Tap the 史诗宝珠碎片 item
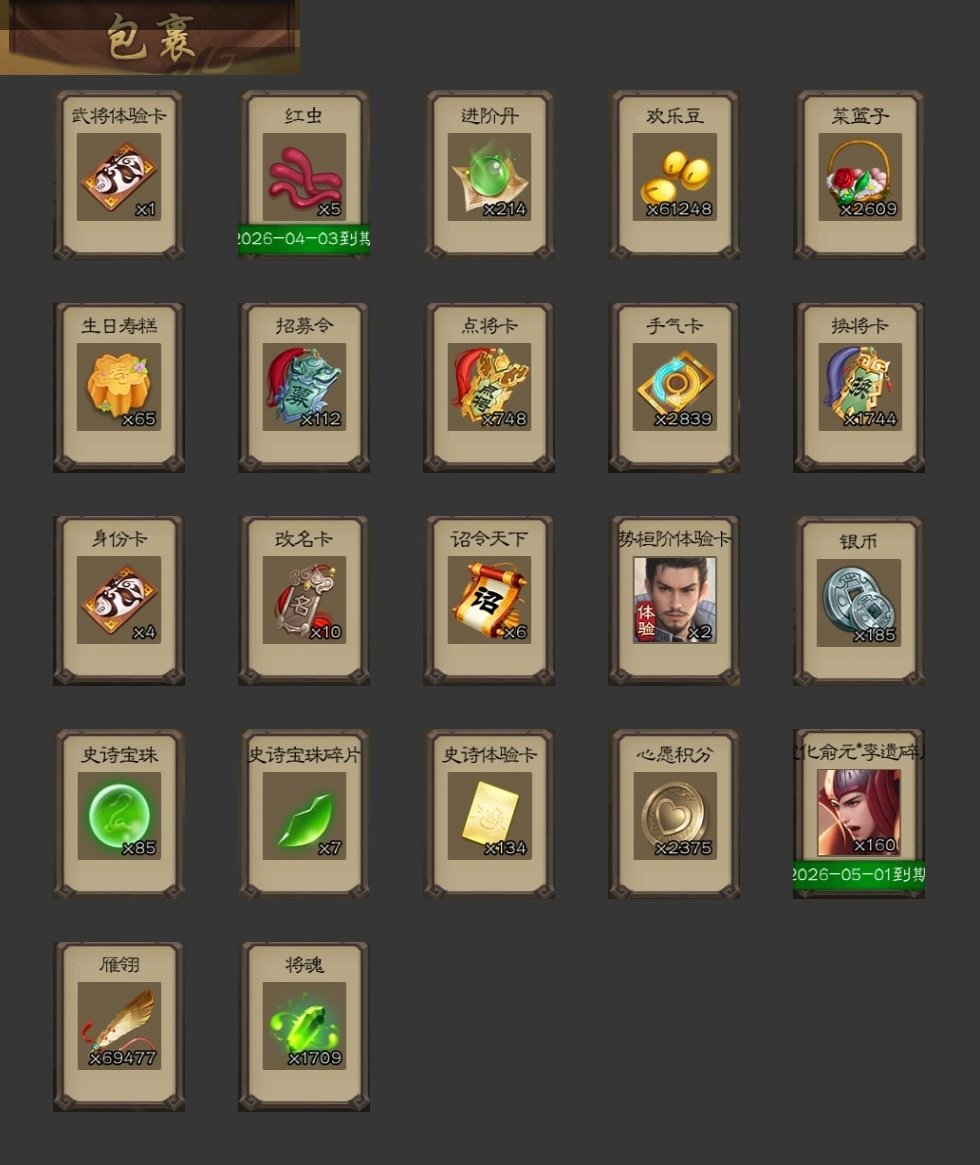The image size is (980, 1165). 304,815
